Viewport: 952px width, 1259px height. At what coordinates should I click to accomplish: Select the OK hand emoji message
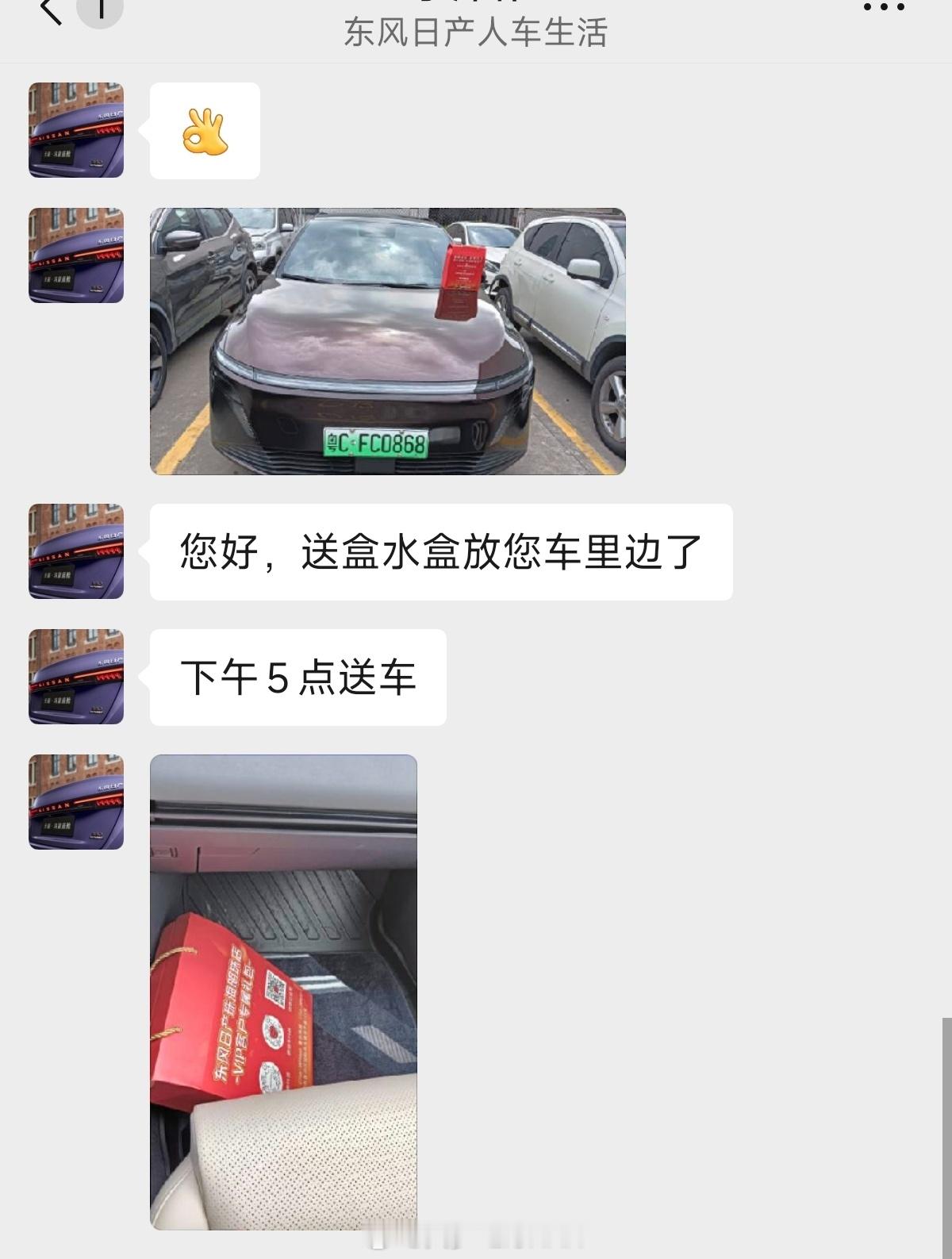click(204, 129)
